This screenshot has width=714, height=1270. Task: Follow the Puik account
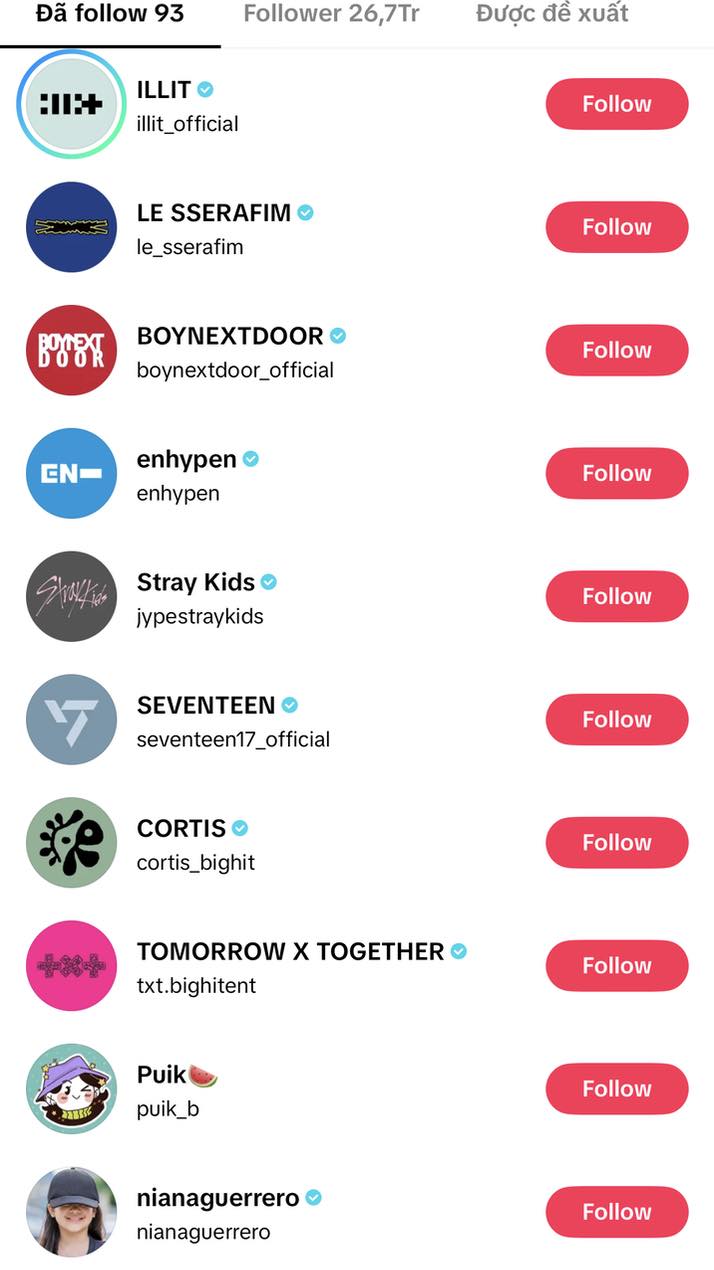point(616,1088)
